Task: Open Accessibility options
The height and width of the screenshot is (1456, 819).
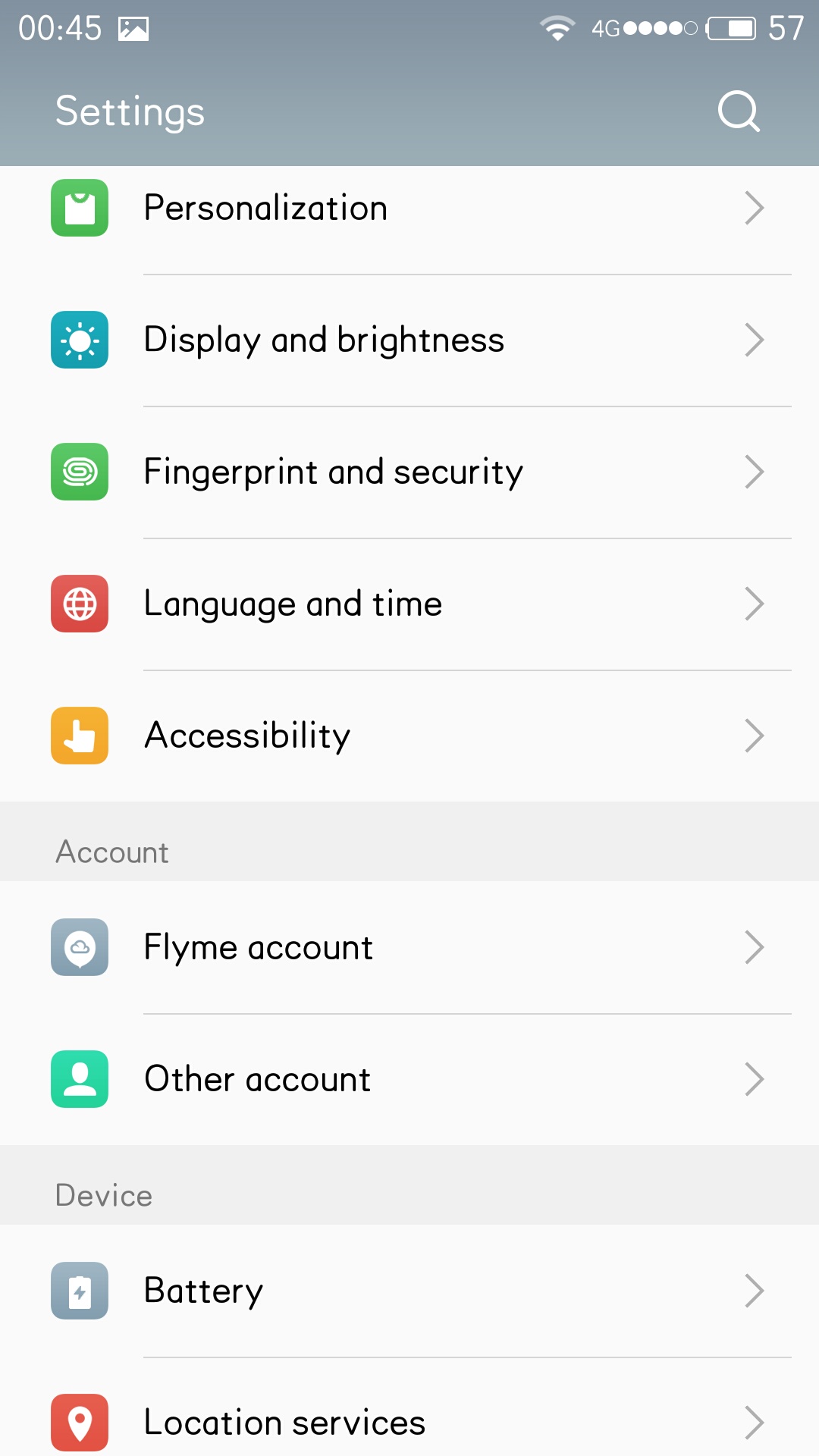Action: pos(409,736)
